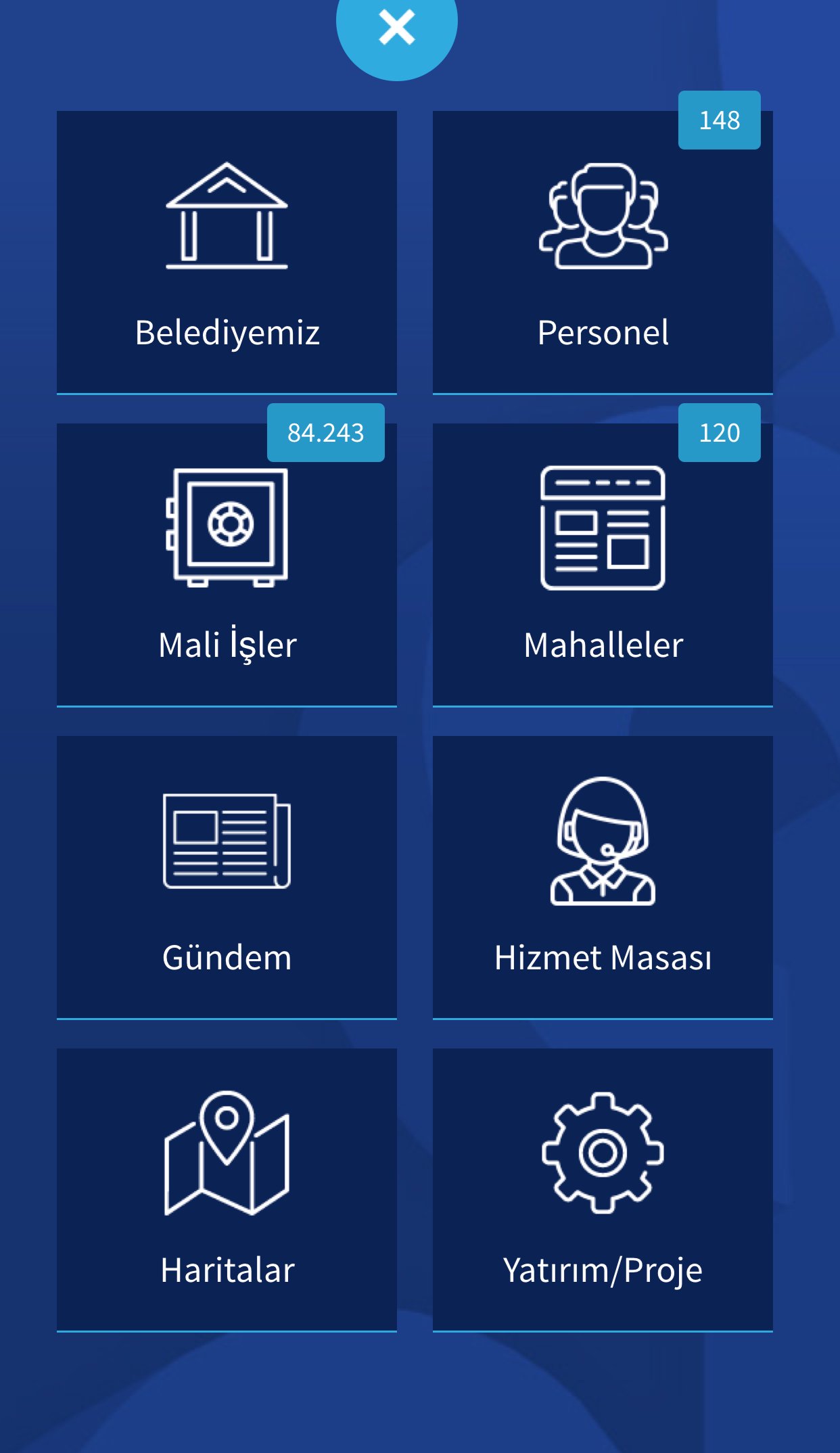Viewport: 840px width, 1453px height.
Task: Go to Mali İşler
Action: [x=227, y=565]
